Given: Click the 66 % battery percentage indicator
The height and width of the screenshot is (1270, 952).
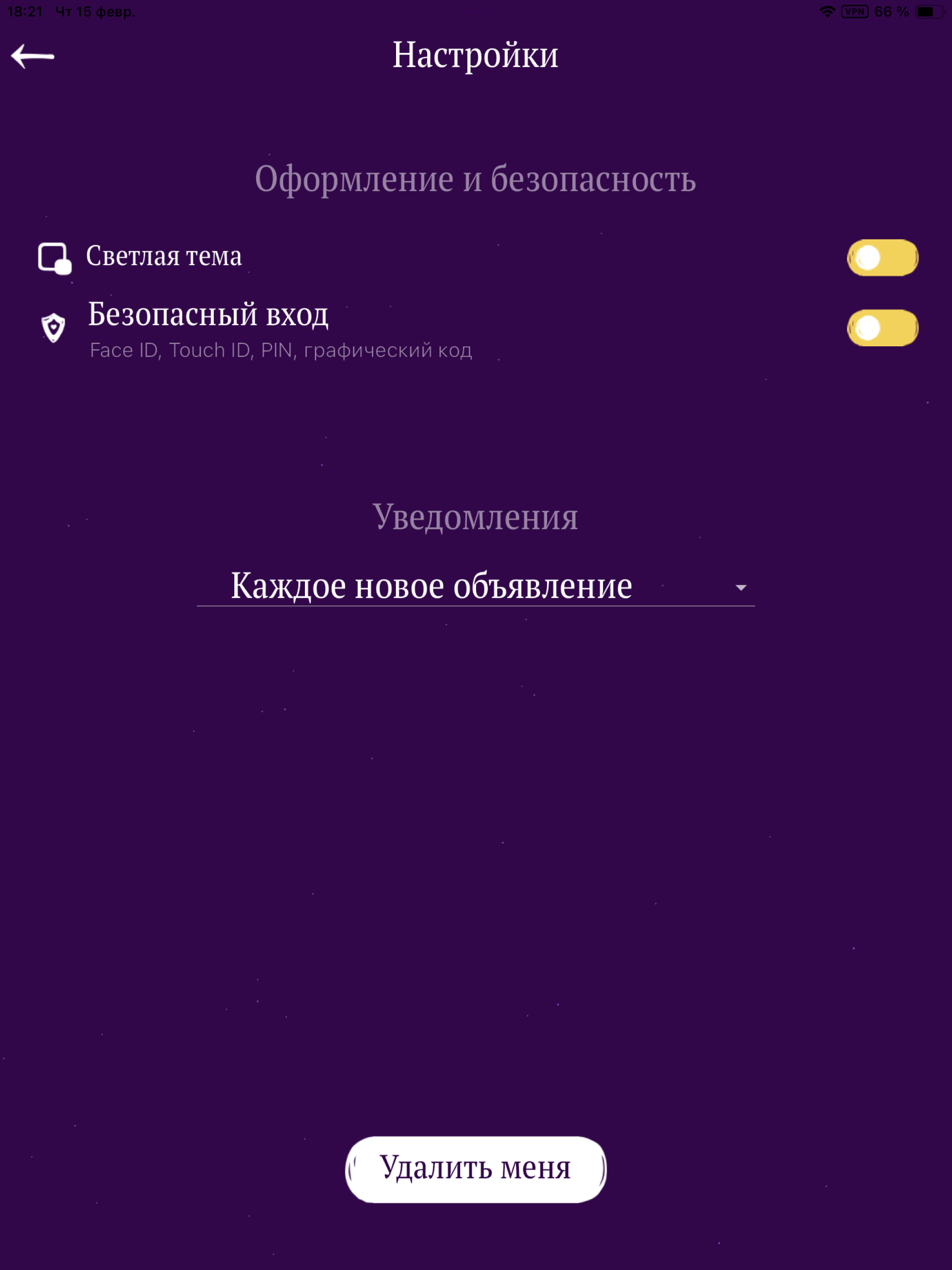Looking at the screenshot, I should coord(891,10).
